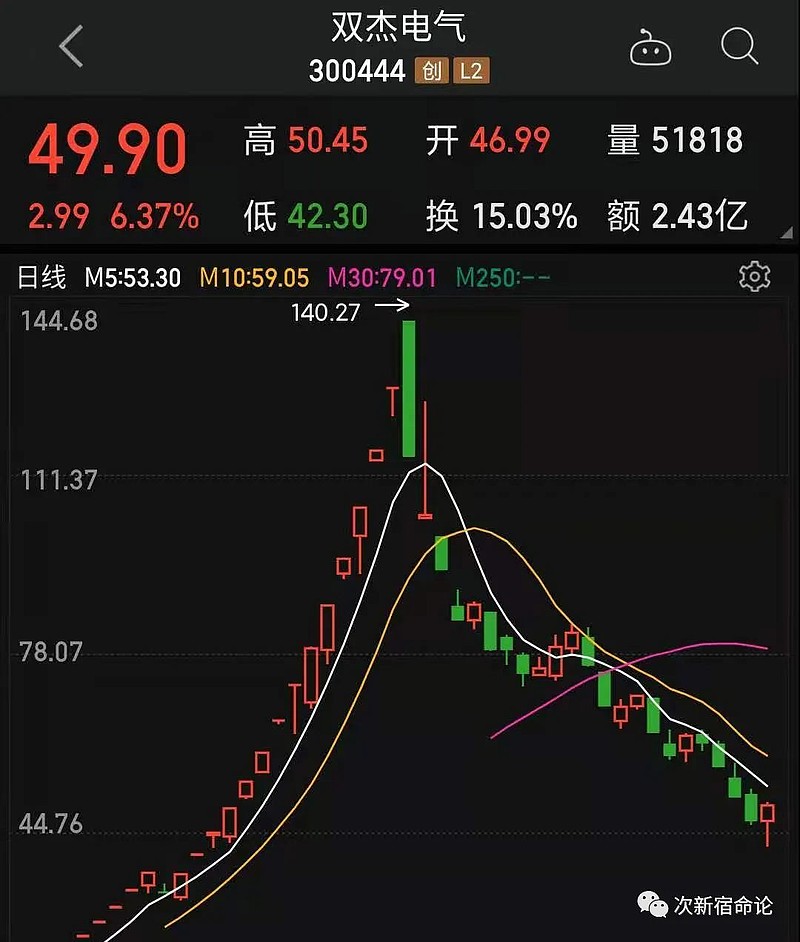This screenshot has width=800, height=942.
Task: Tap the tallest green candlestick at the peak
Action: [408, 390]
